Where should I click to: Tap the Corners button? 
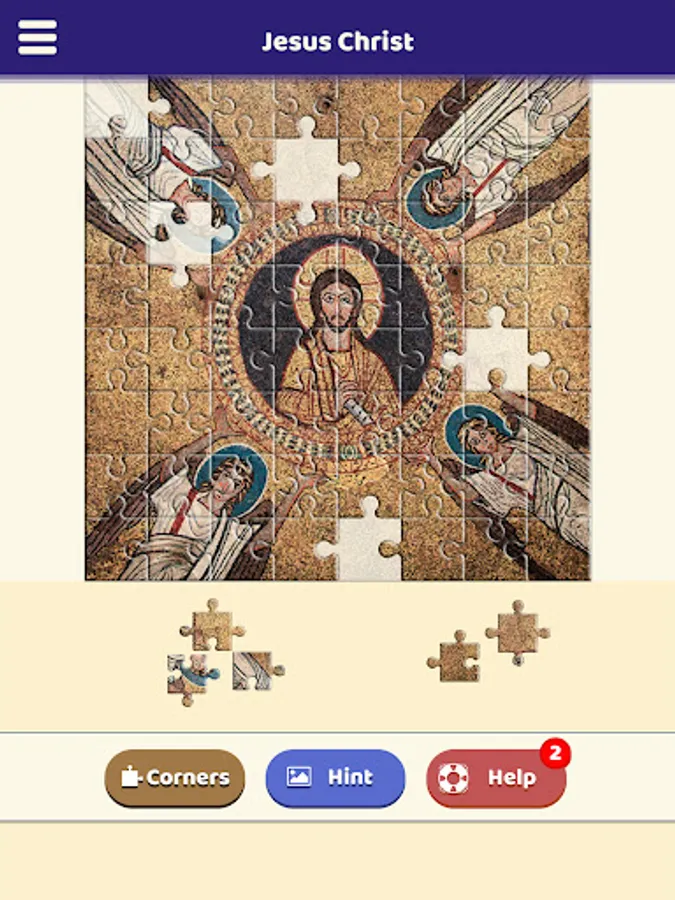(x=175, y=778)
